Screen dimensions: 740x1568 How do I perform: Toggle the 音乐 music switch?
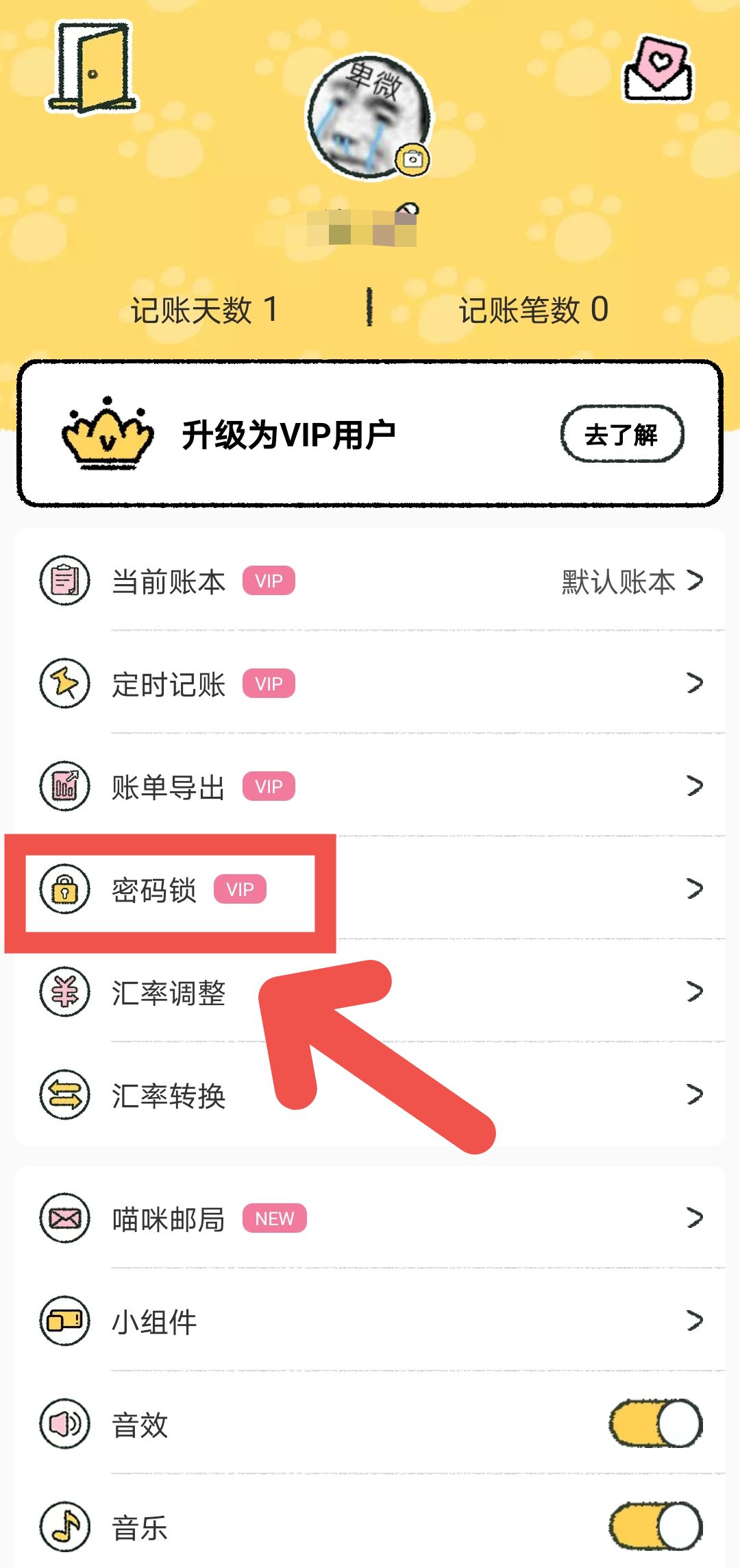point(656,1527)
